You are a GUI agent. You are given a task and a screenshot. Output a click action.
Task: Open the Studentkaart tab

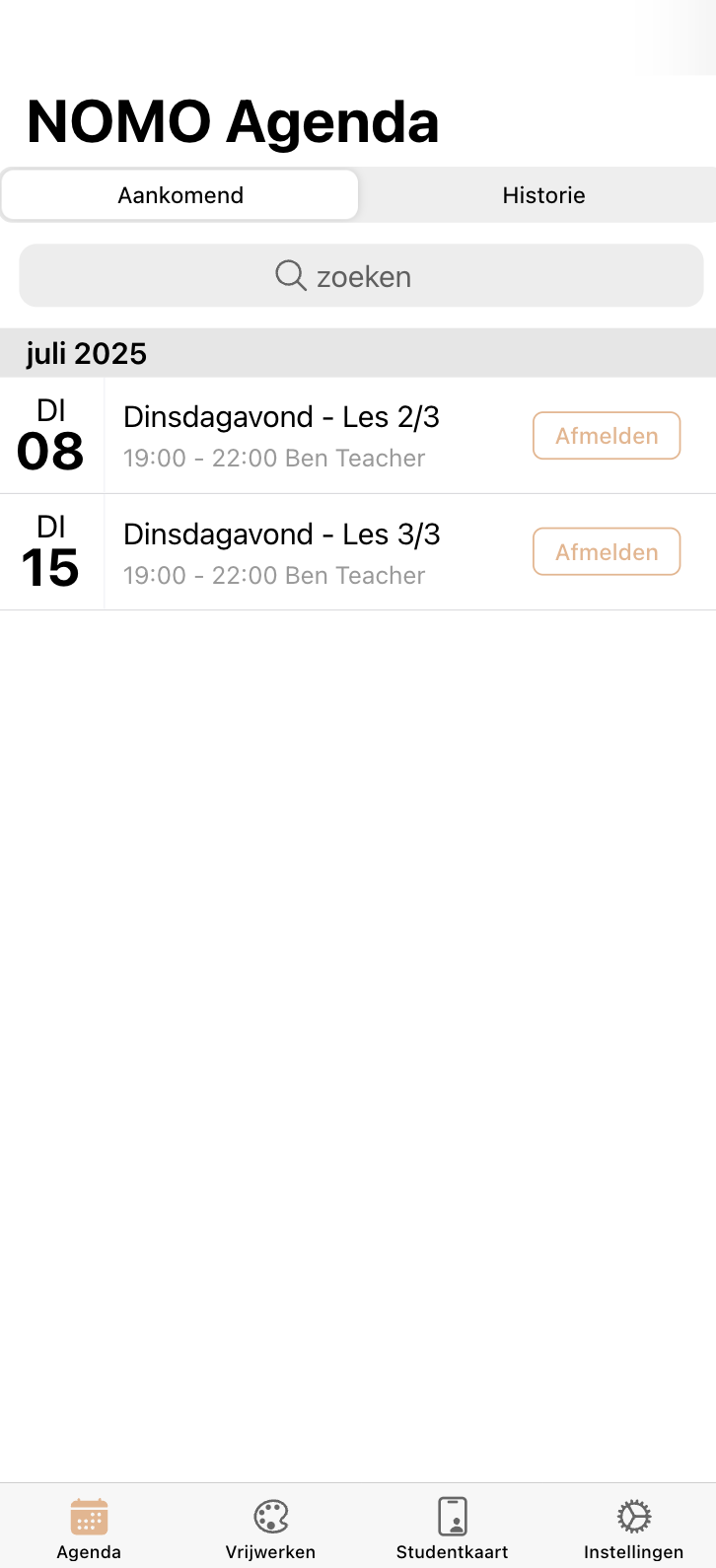click(452, 1529)
